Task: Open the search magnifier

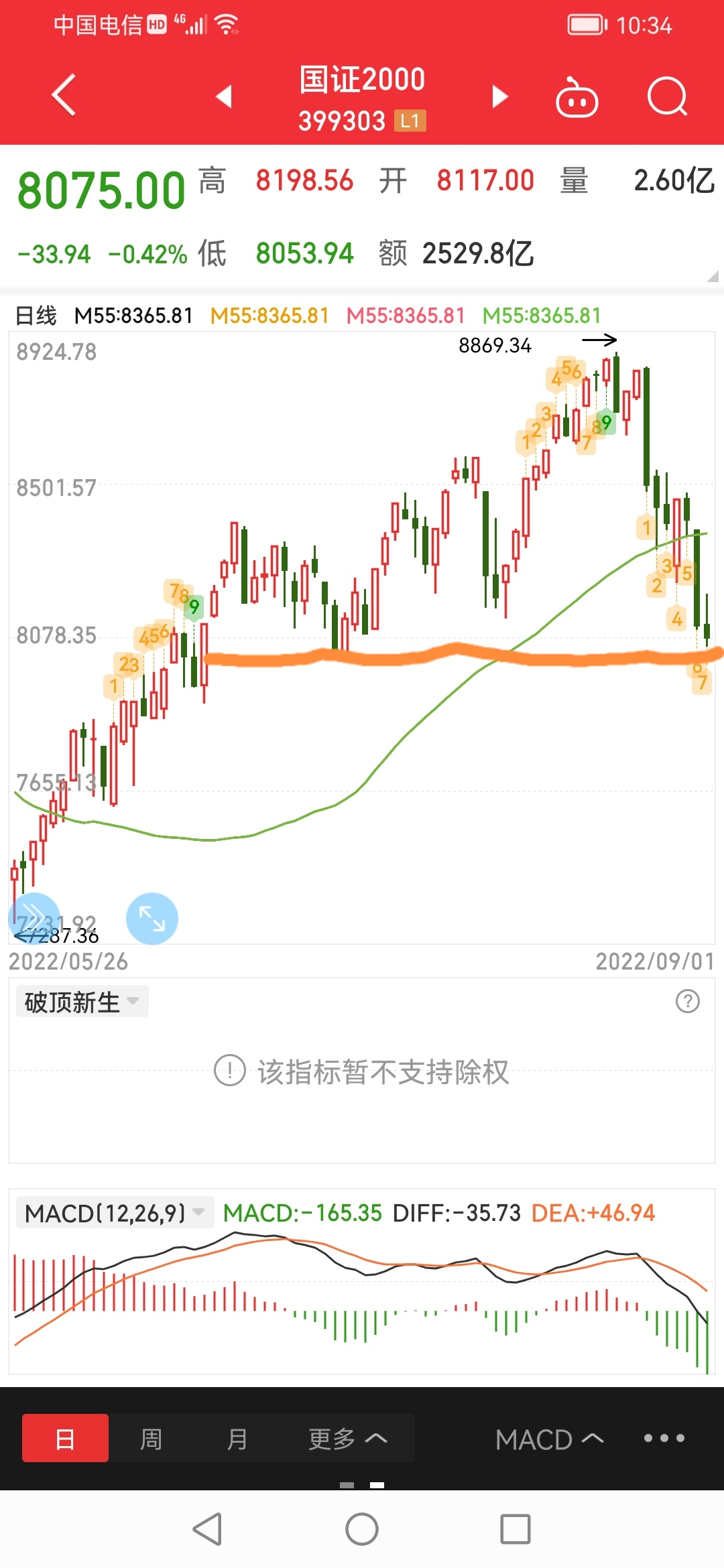Action: 668,97
